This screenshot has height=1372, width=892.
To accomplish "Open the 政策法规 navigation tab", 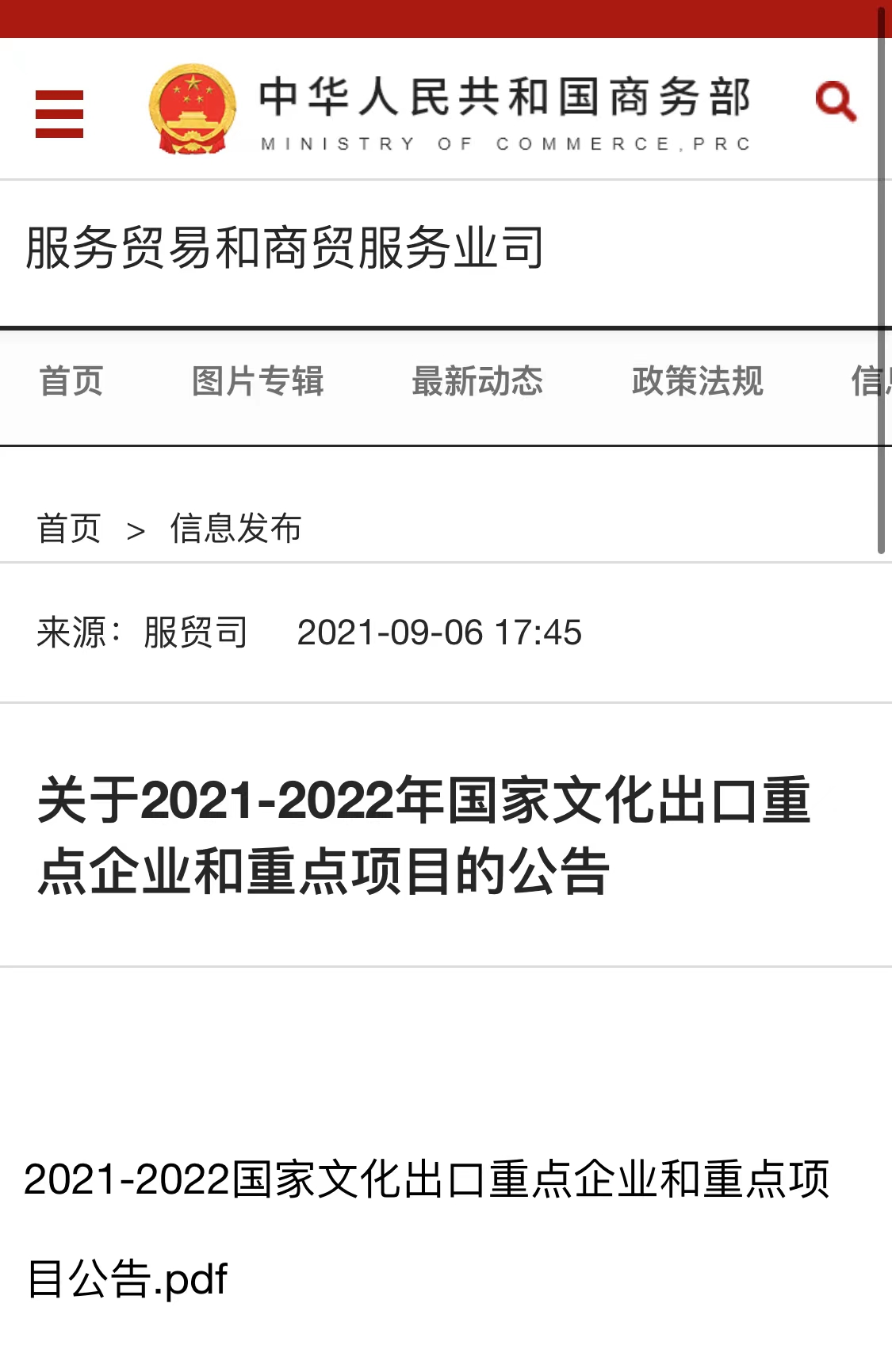I will pos(696,384).
